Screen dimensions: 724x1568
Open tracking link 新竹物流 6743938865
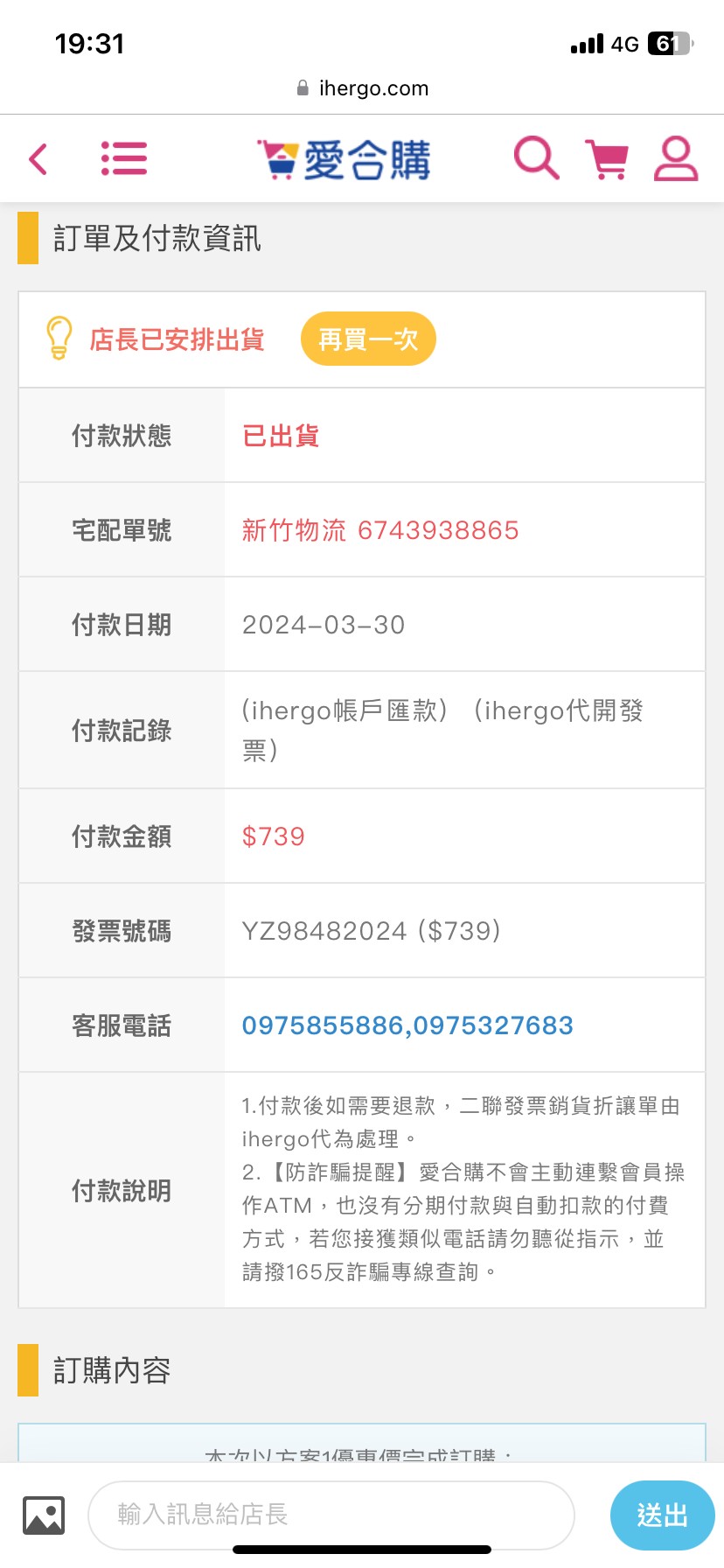click(x=380, y=530)
